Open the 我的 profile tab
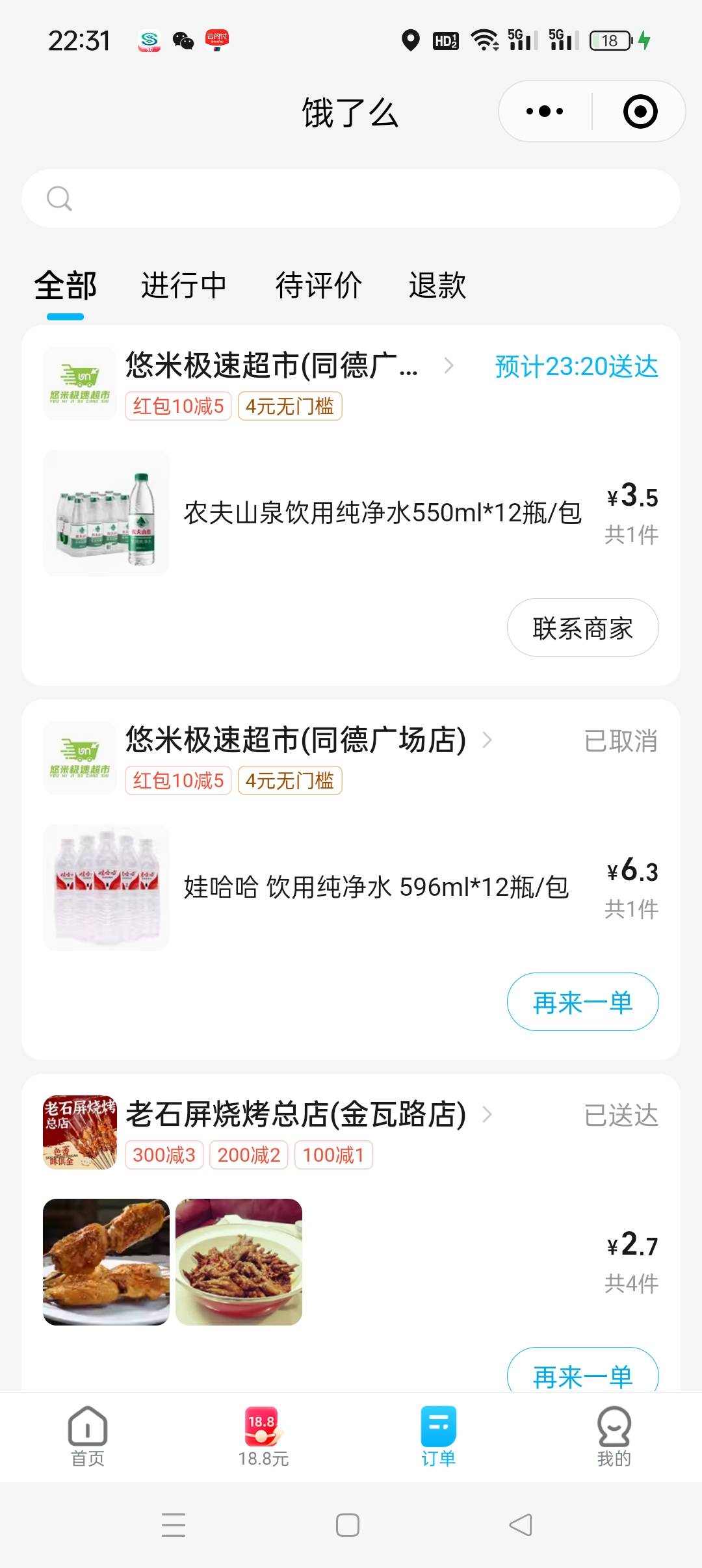Image resolution: width=702 pixels, height=1568 pixels. [614, 1437]
